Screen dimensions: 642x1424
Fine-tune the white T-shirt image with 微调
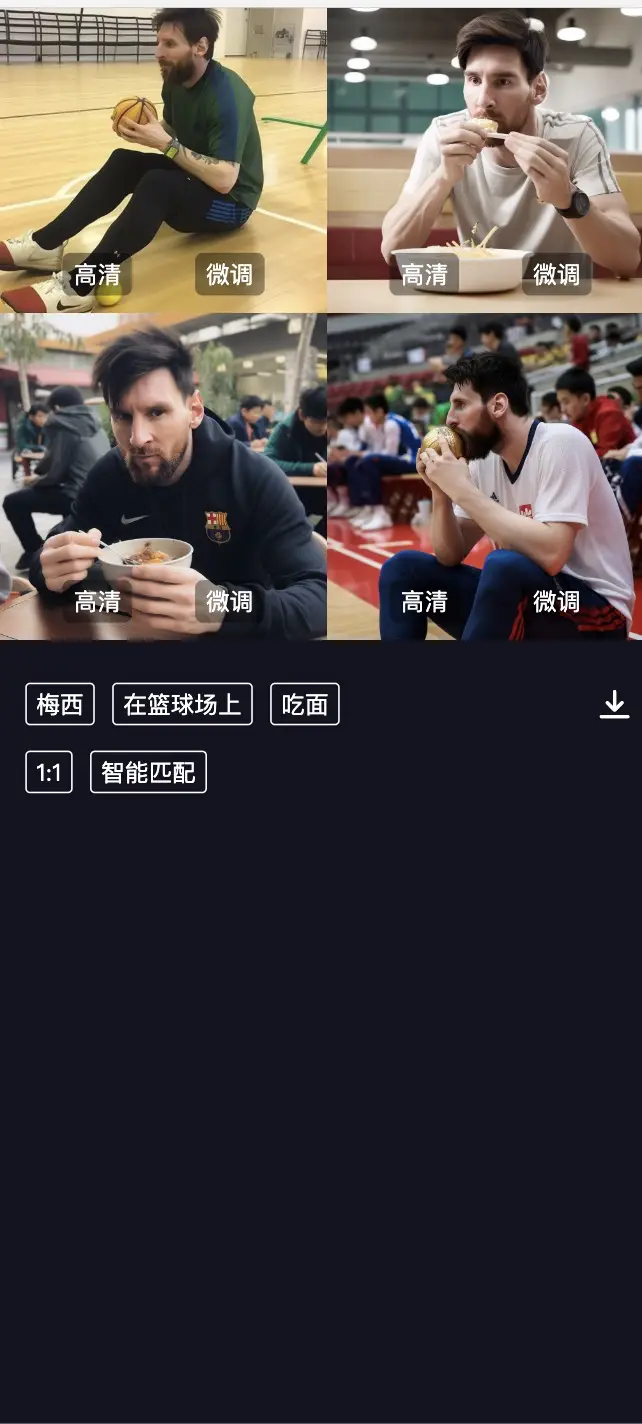556,274
